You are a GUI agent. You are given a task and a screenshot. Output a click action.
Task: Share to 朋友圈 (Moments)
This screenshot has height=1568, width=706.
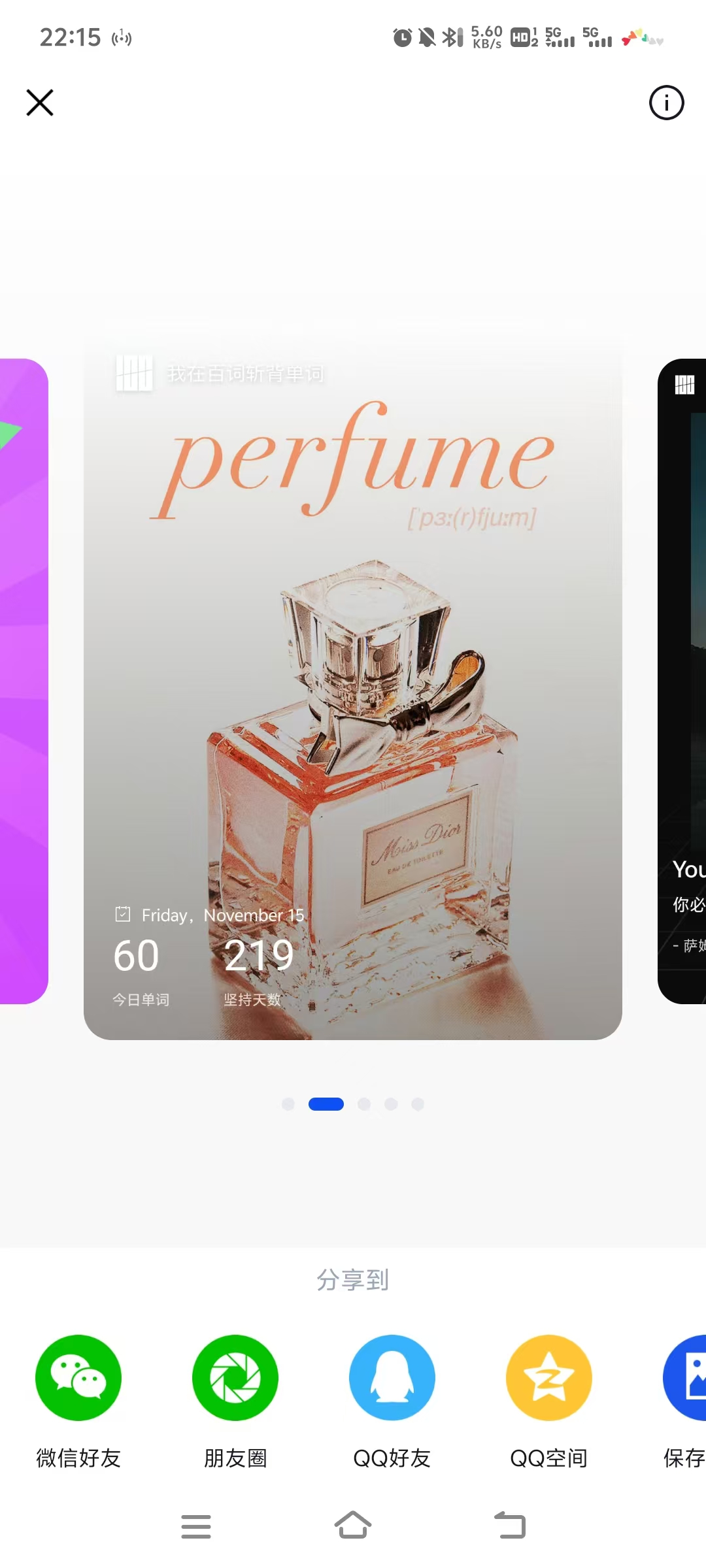point(235,1378)
